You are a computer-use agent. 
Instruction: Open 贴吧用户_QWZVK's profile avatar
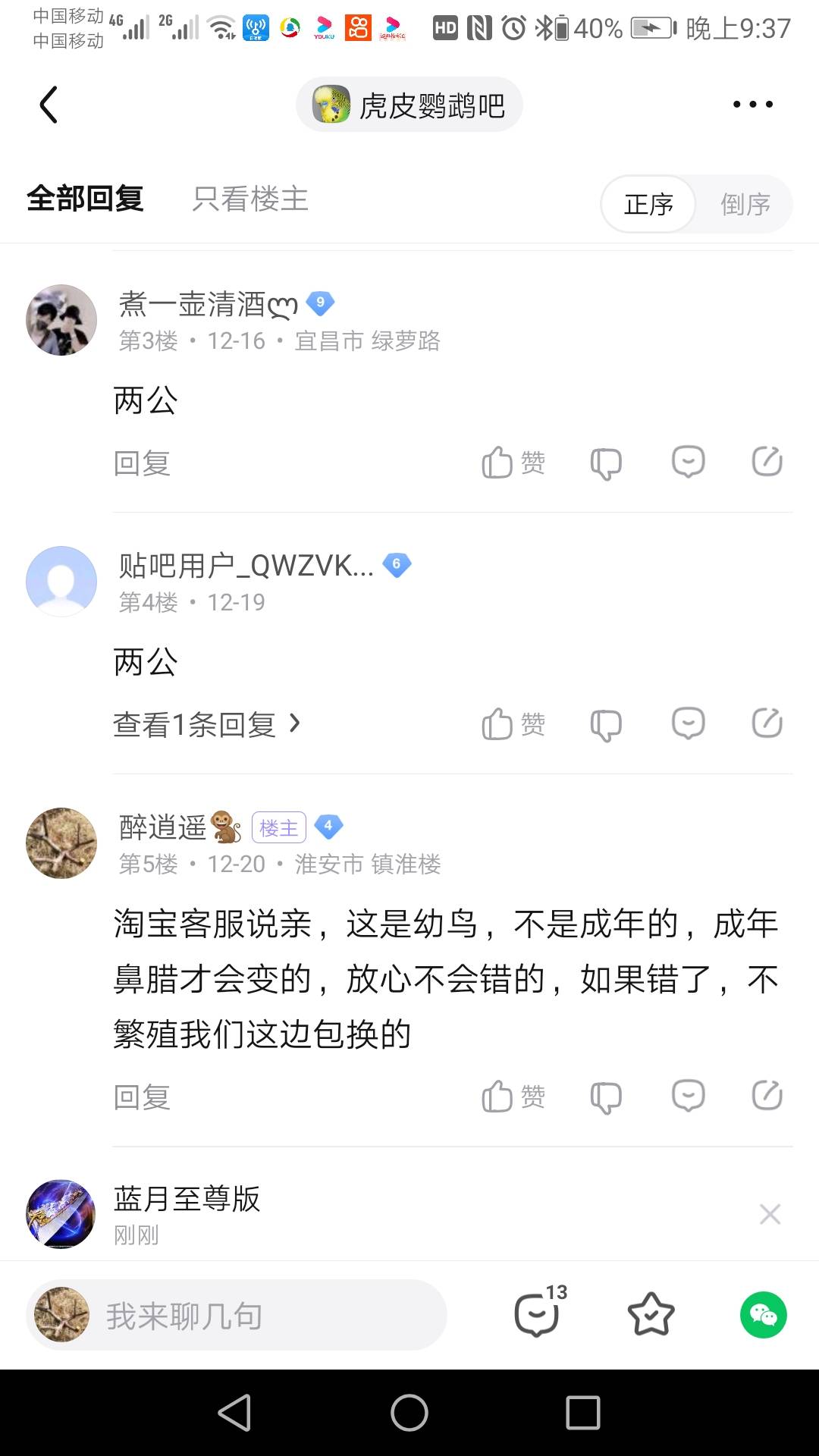coord(61,581)
